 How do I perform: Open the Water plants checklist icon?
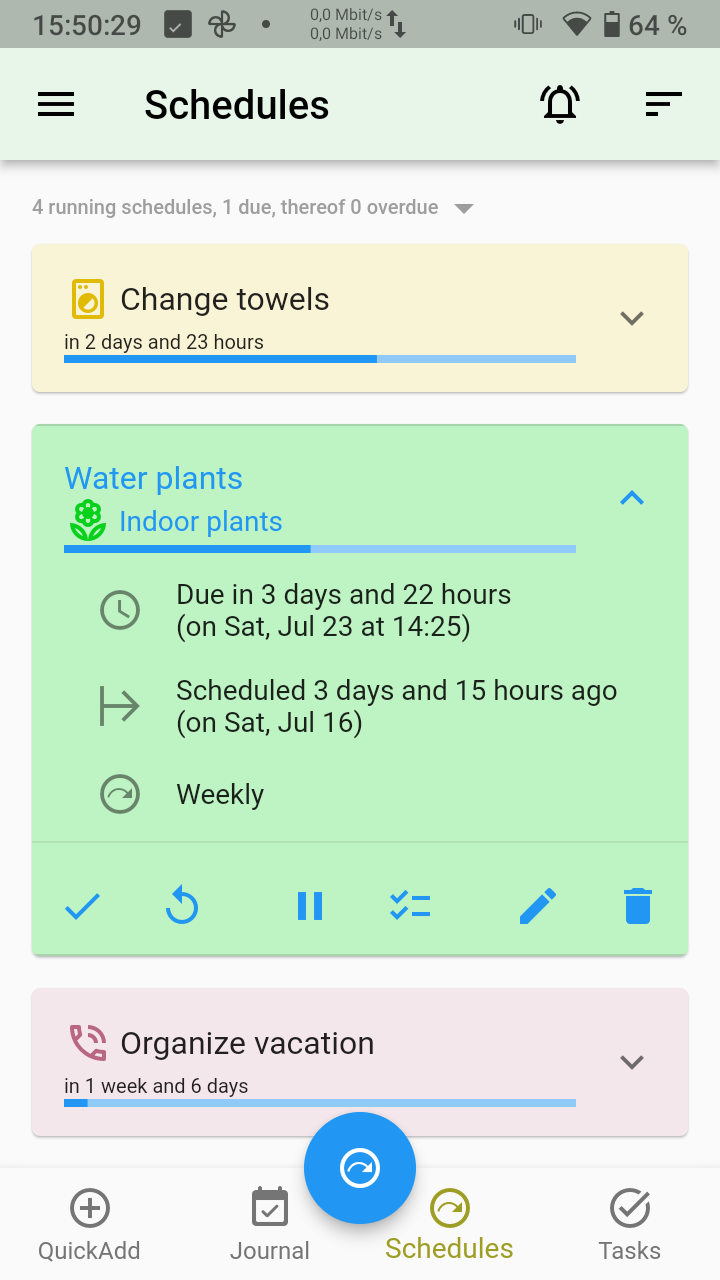410,907
